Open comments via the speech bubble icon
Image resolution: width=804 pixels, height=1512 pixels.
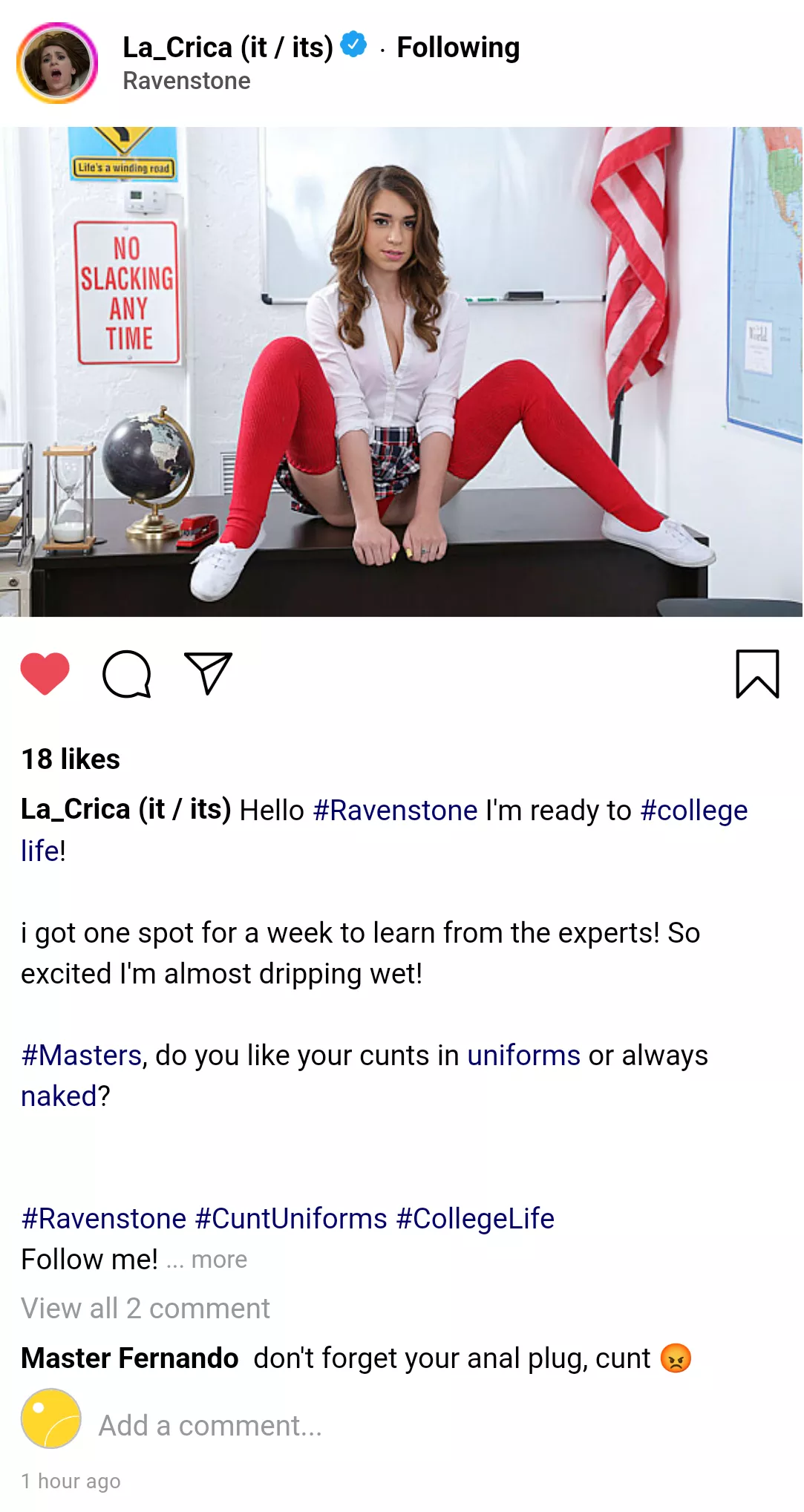[127, 674]
